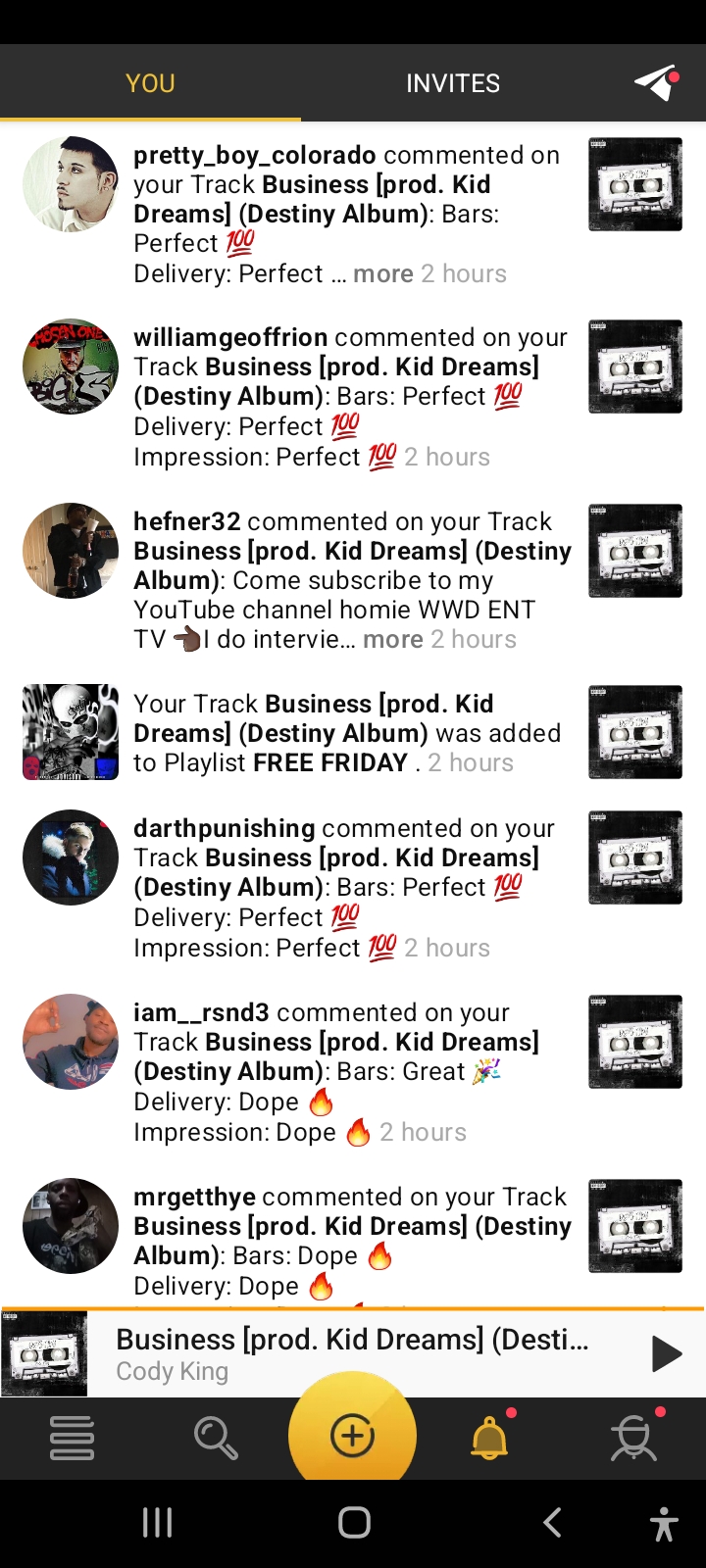
Task: View williamgeoffrion's comment notification
Action: click(350, 397)
